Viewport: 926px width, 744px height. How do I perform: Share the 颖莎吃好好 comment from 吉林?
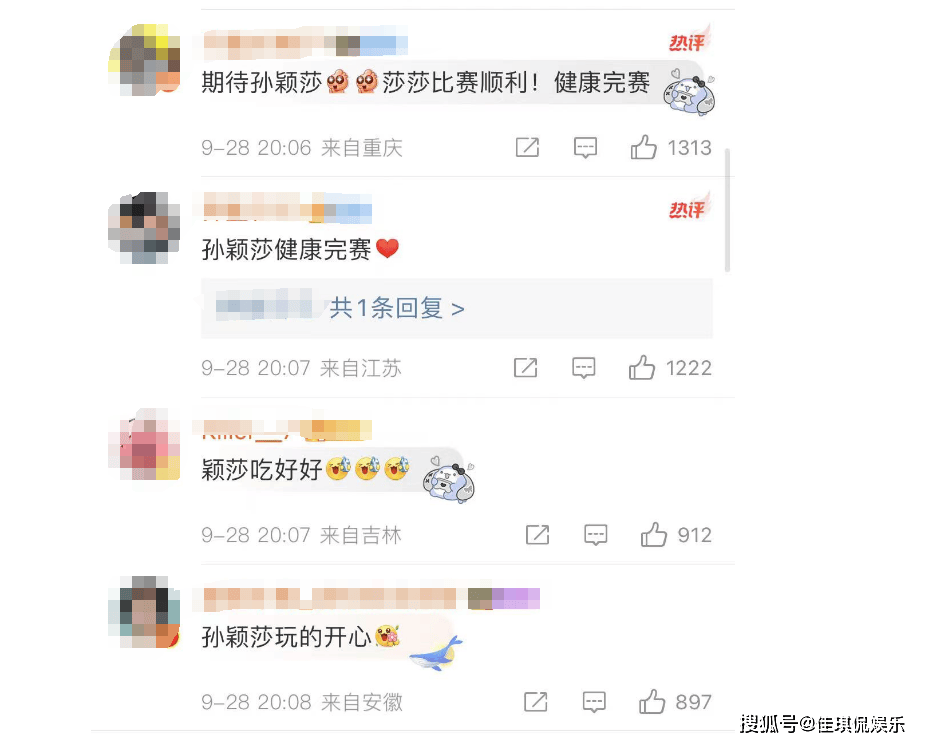pos(537,535)
